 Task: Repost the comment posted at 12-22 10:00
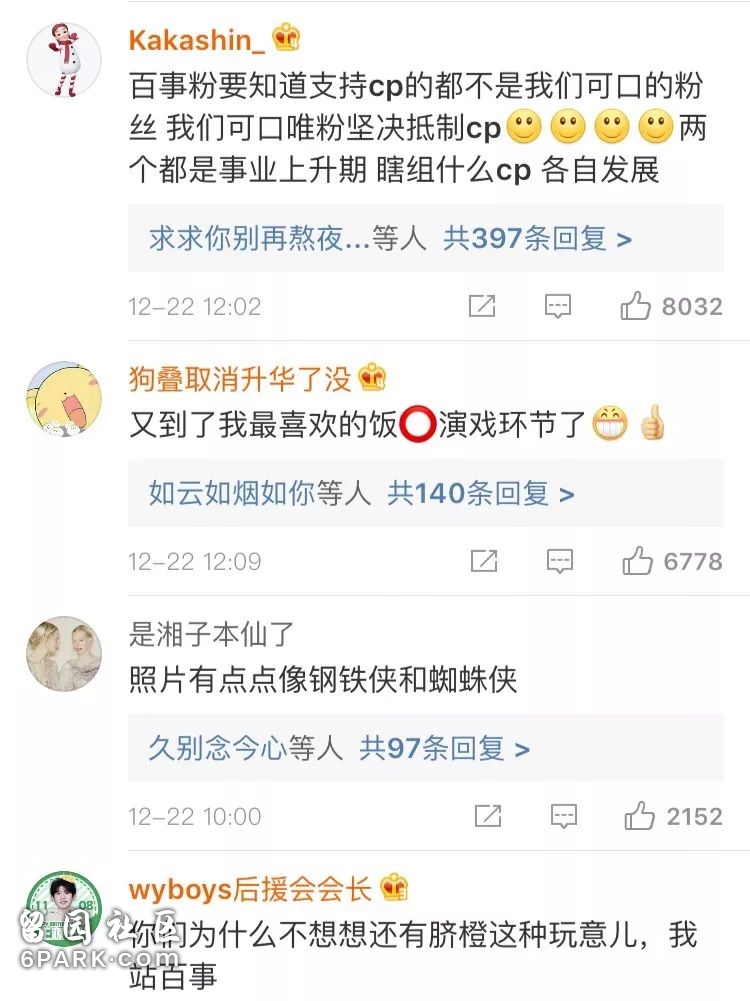click(x=487, y=816)
